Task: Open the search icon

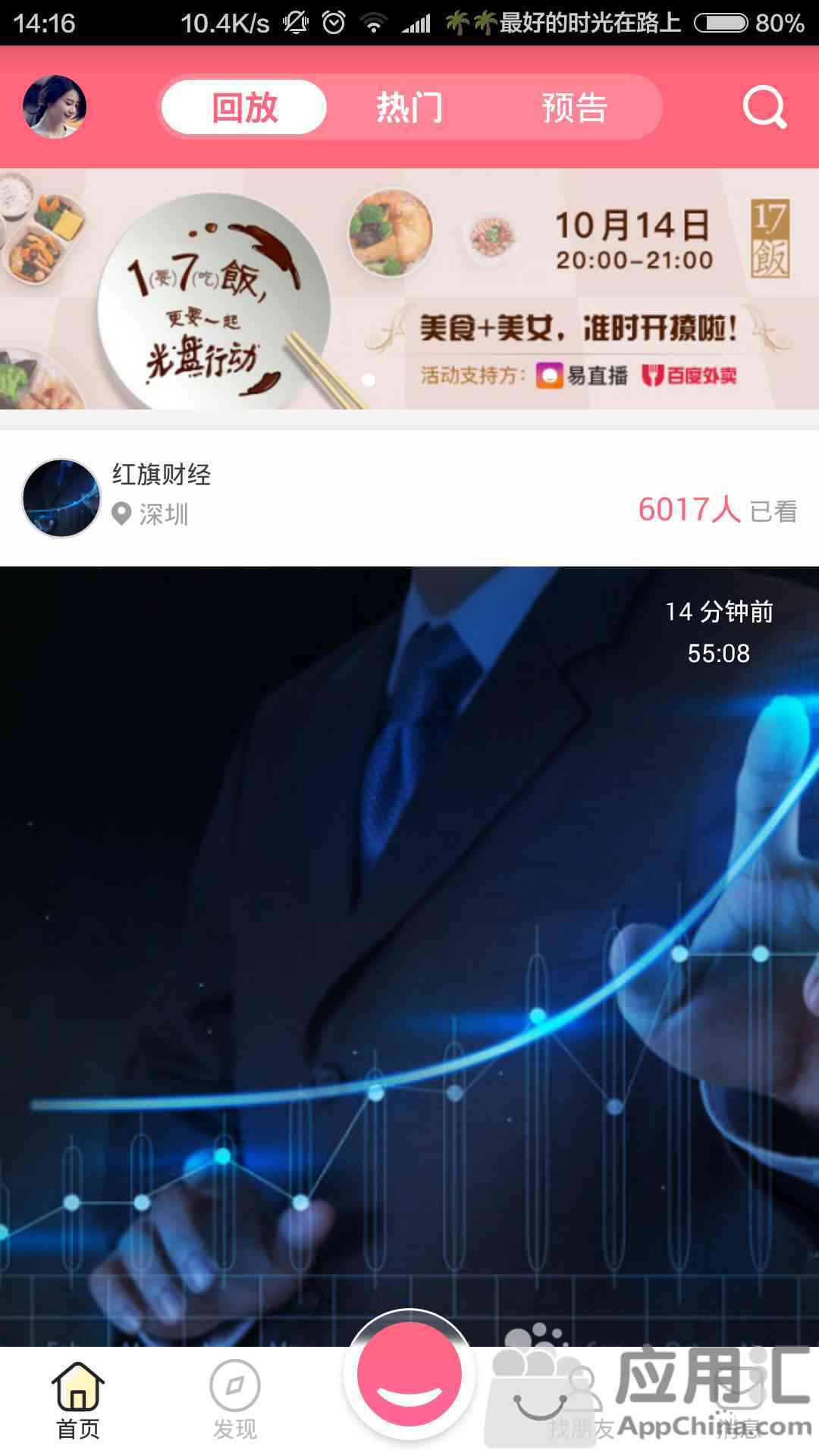Action: pyautogui.click(x=764, y=108)
